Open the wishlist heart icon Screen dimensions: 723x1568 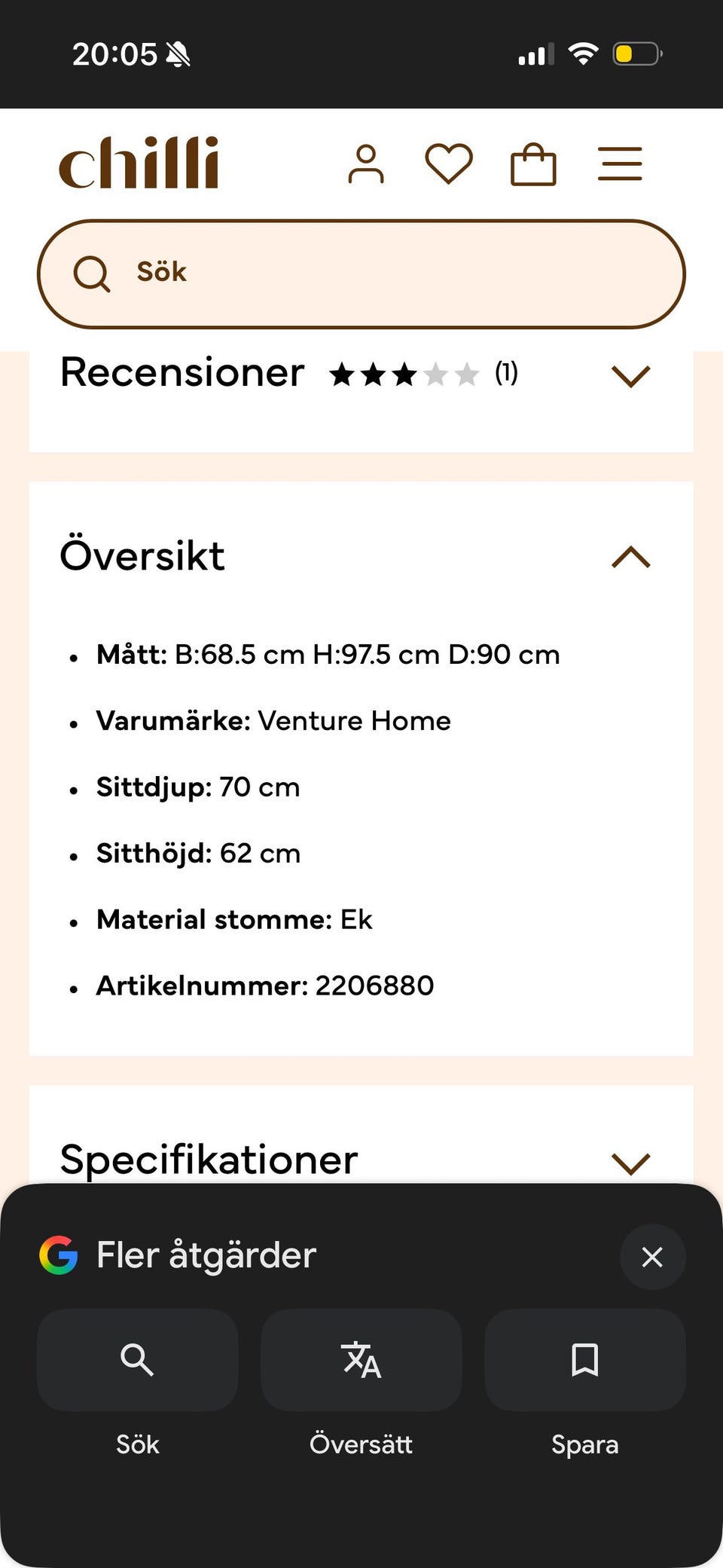point(449,164)
